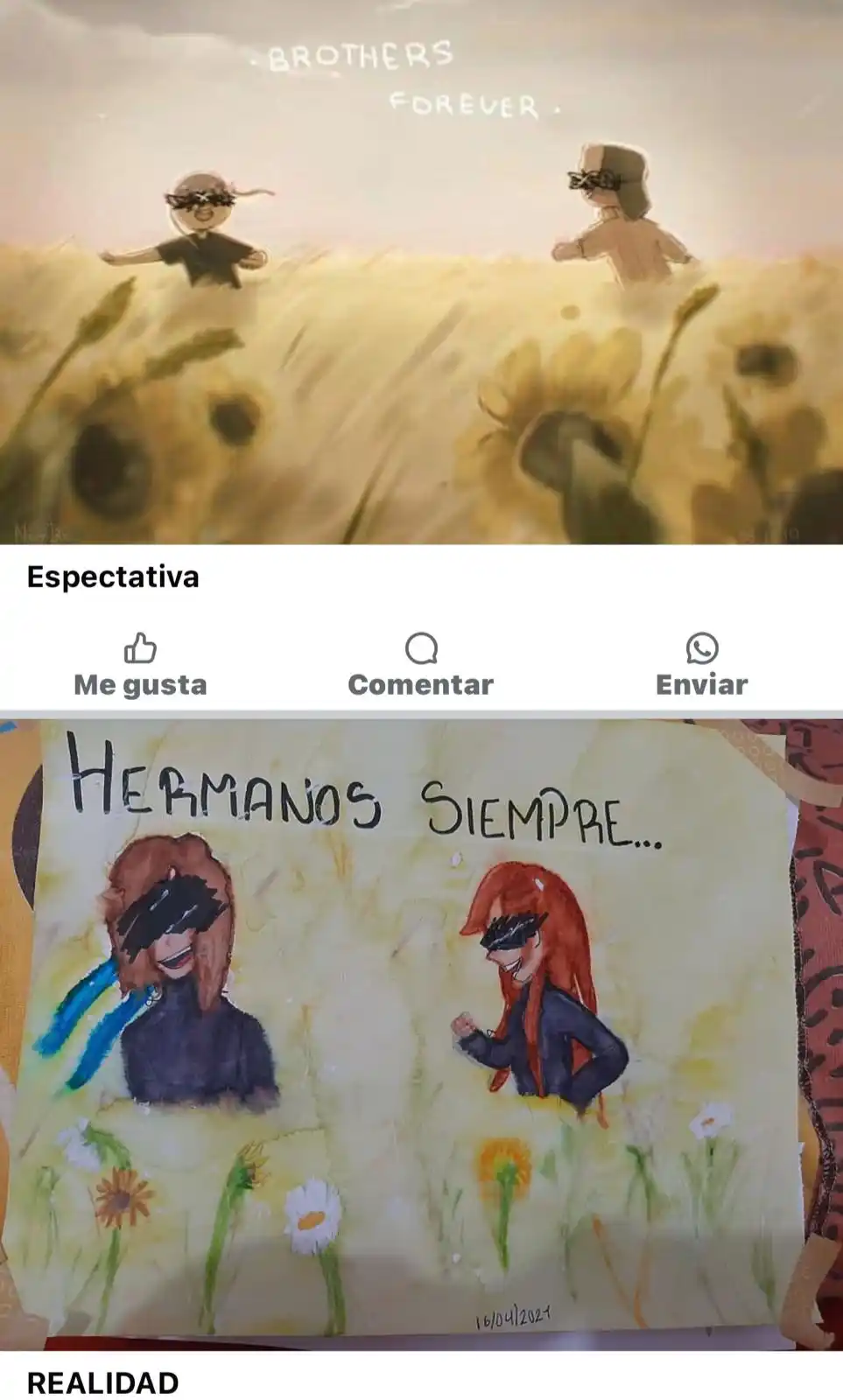Open the Brothers Forever sunflower drawing
The image size is (843, 1400).
421,271
